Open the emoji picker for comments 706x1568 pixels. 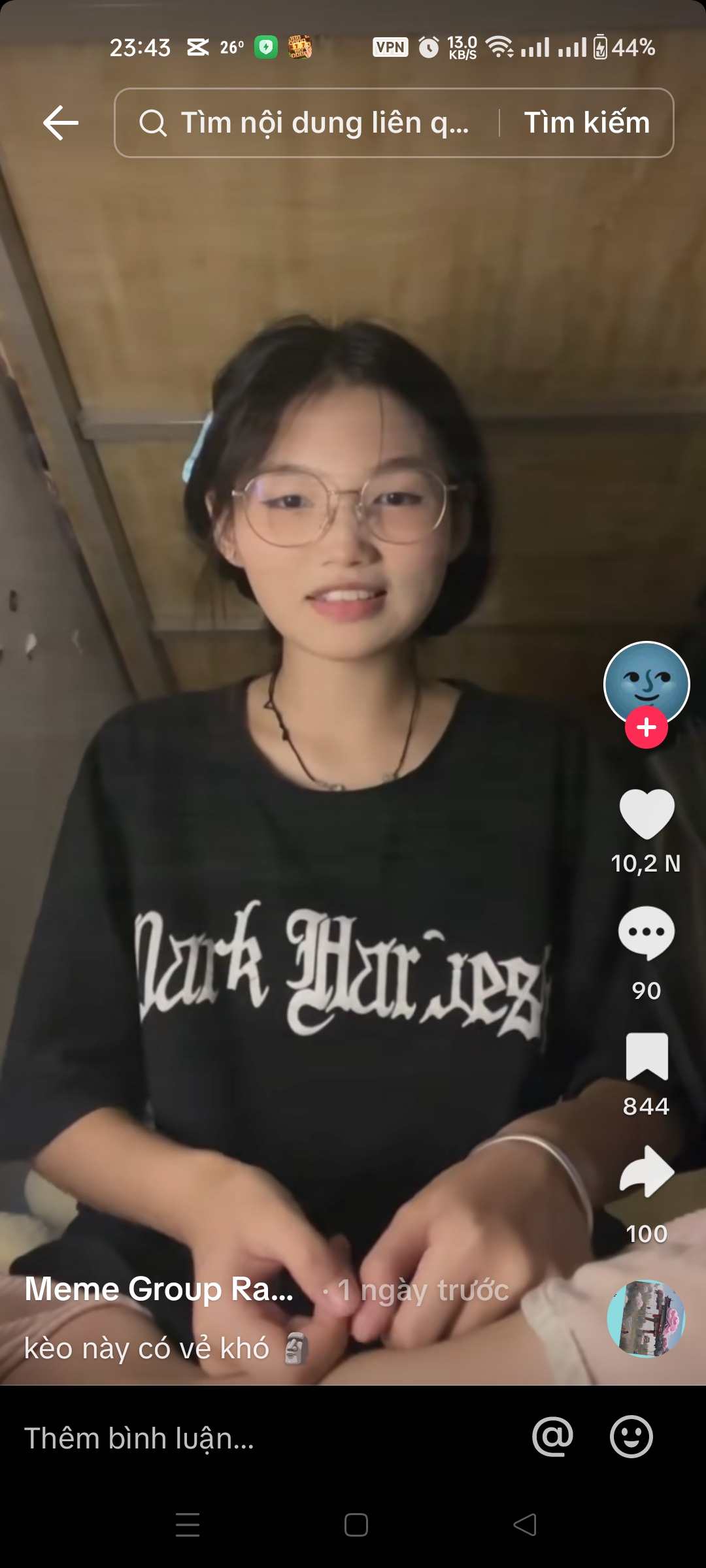coord(631,1437)
